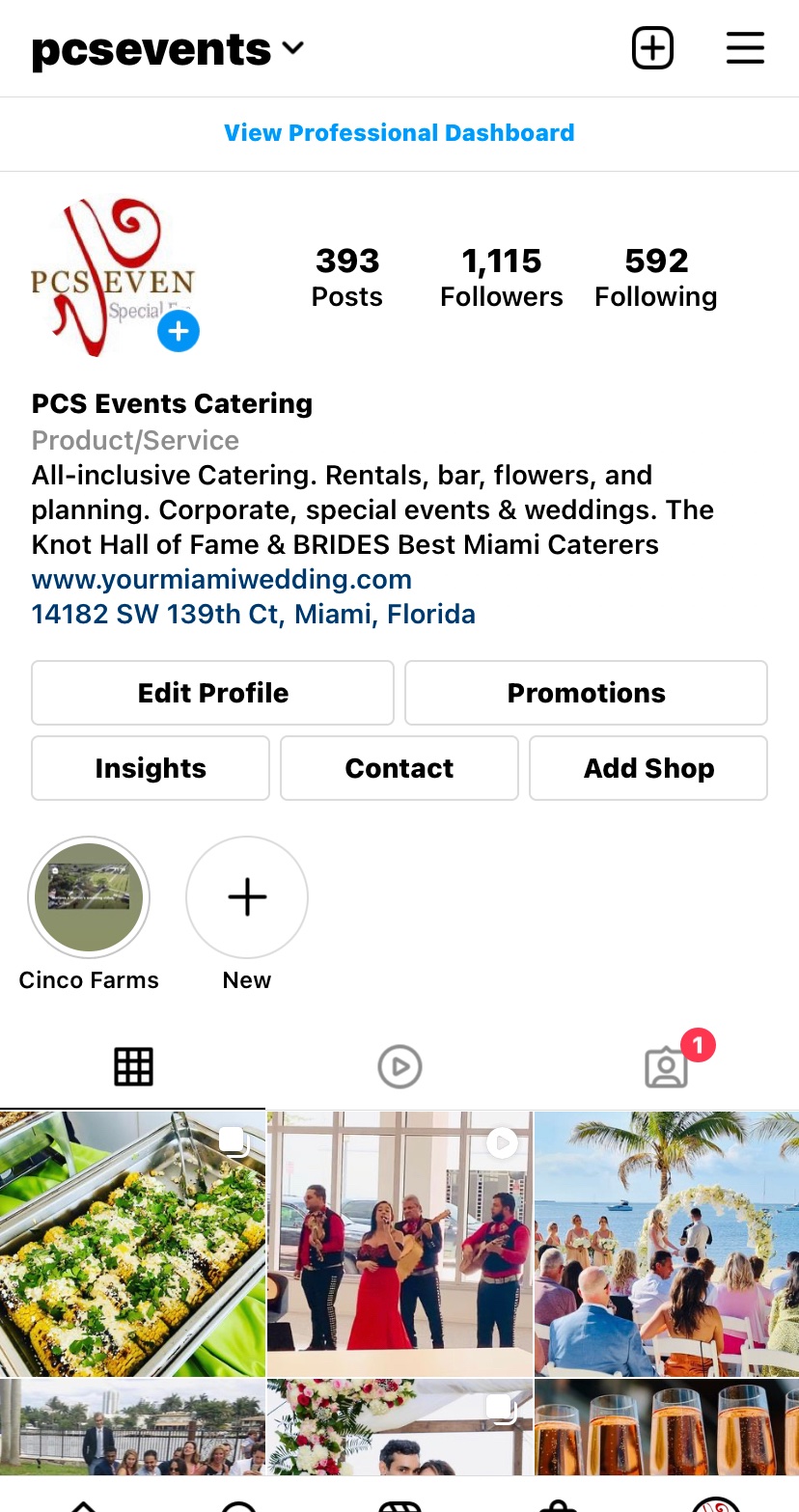This screenshot has height=1512, width=799.
Task: Open the 14182 SW 139th Ct address link
Action: (x=254, y=614)
